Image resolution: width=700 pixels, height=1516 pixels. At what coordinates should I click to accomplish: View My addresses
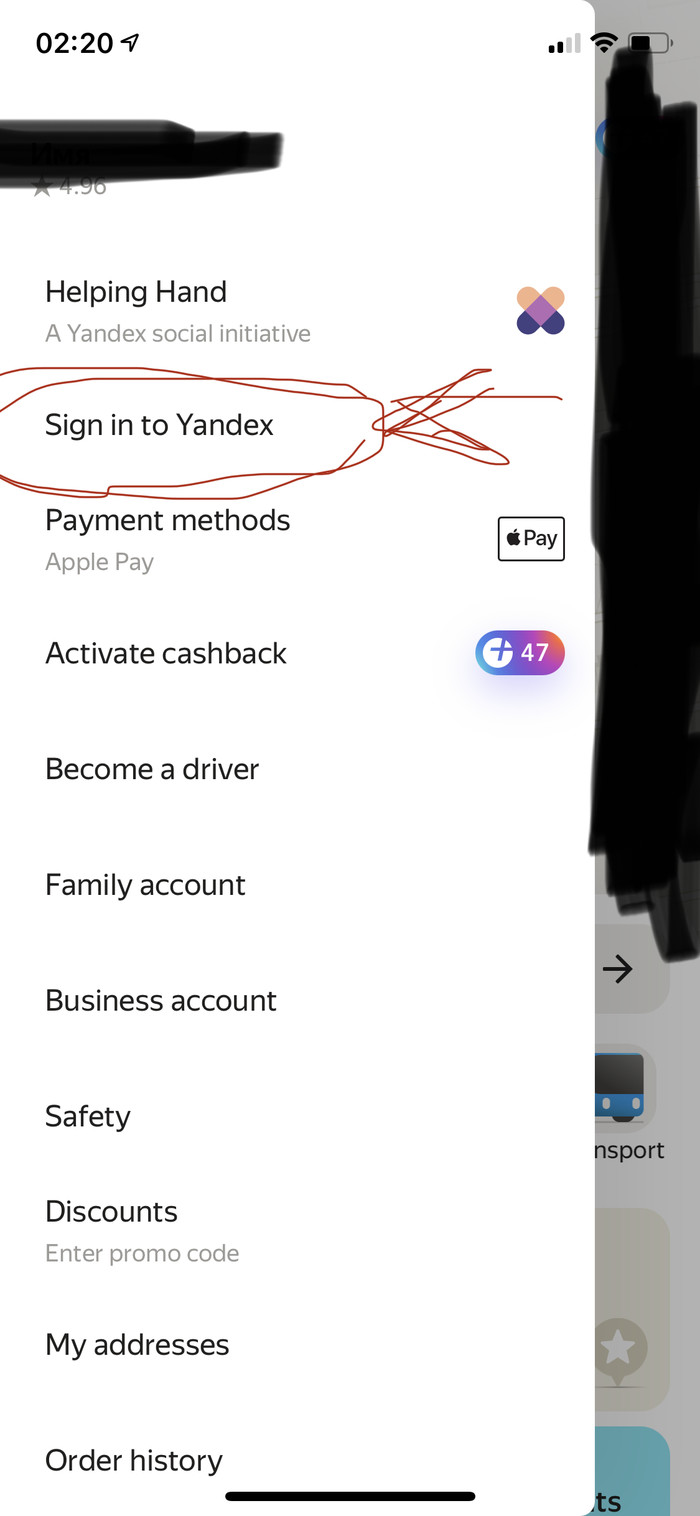[x=137, y=1345]
